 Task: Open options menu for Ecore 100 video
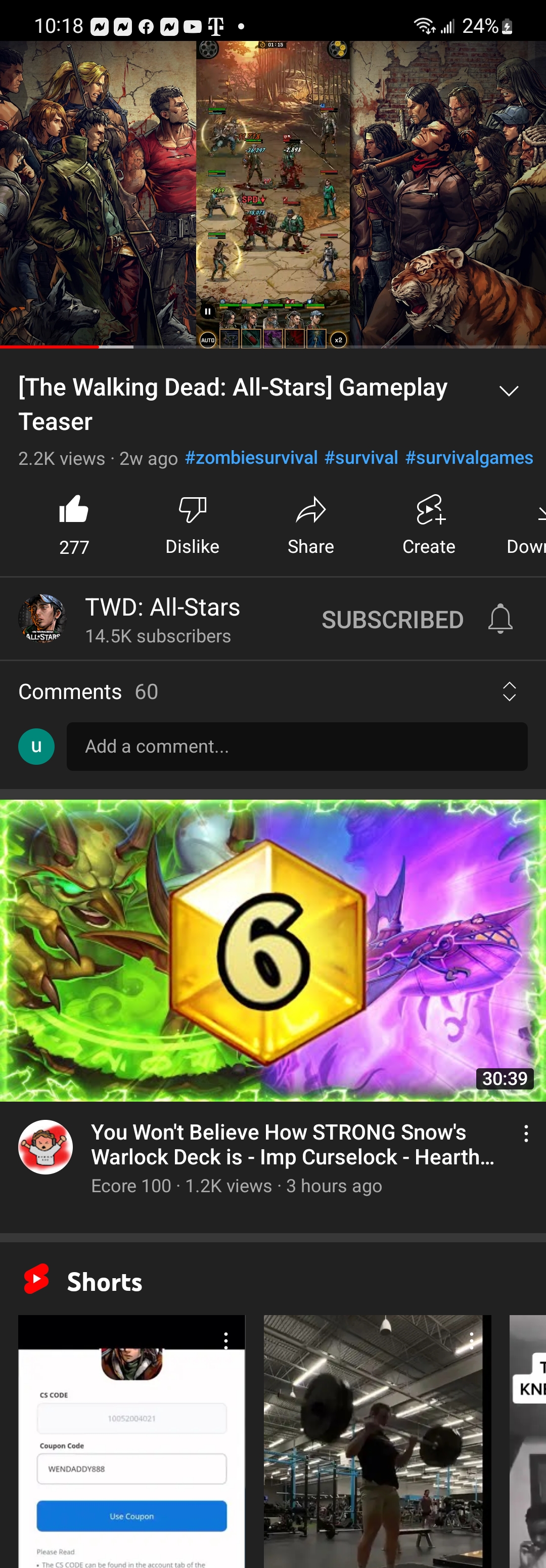point(526,1134)
